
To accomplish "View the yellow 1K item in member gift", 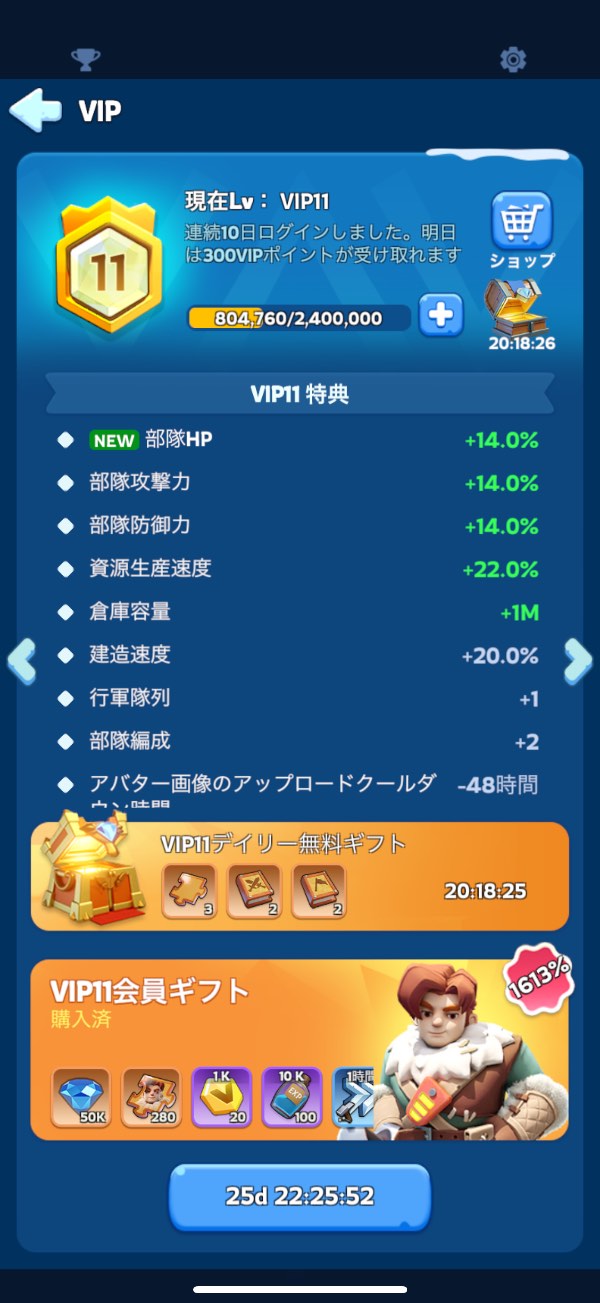I will coord(221,1096).
